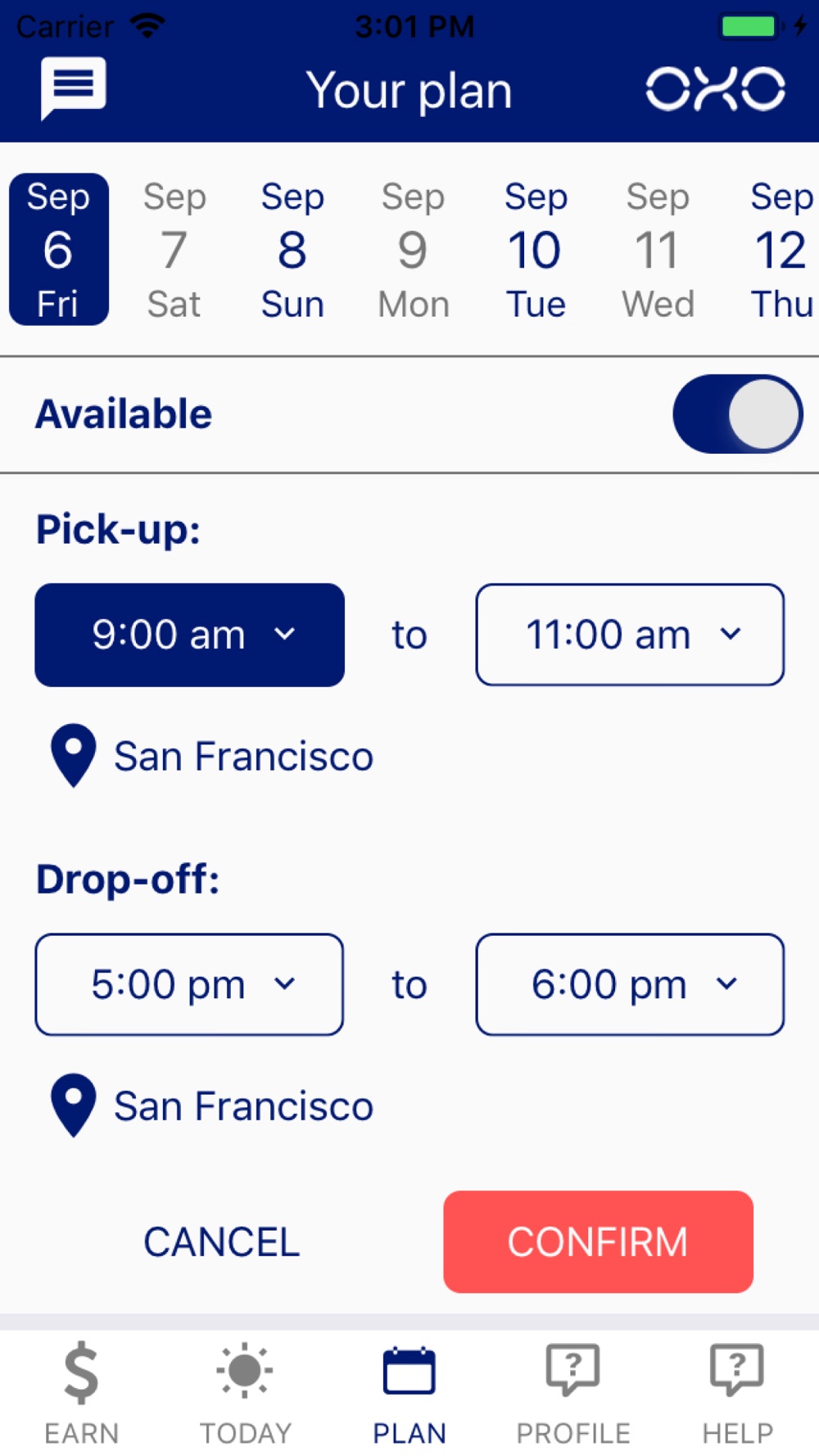Image resolution: width=819 pixels, height=1456 pixels.
Task: Open the Help tab
Action: [x=737, y=1394]
